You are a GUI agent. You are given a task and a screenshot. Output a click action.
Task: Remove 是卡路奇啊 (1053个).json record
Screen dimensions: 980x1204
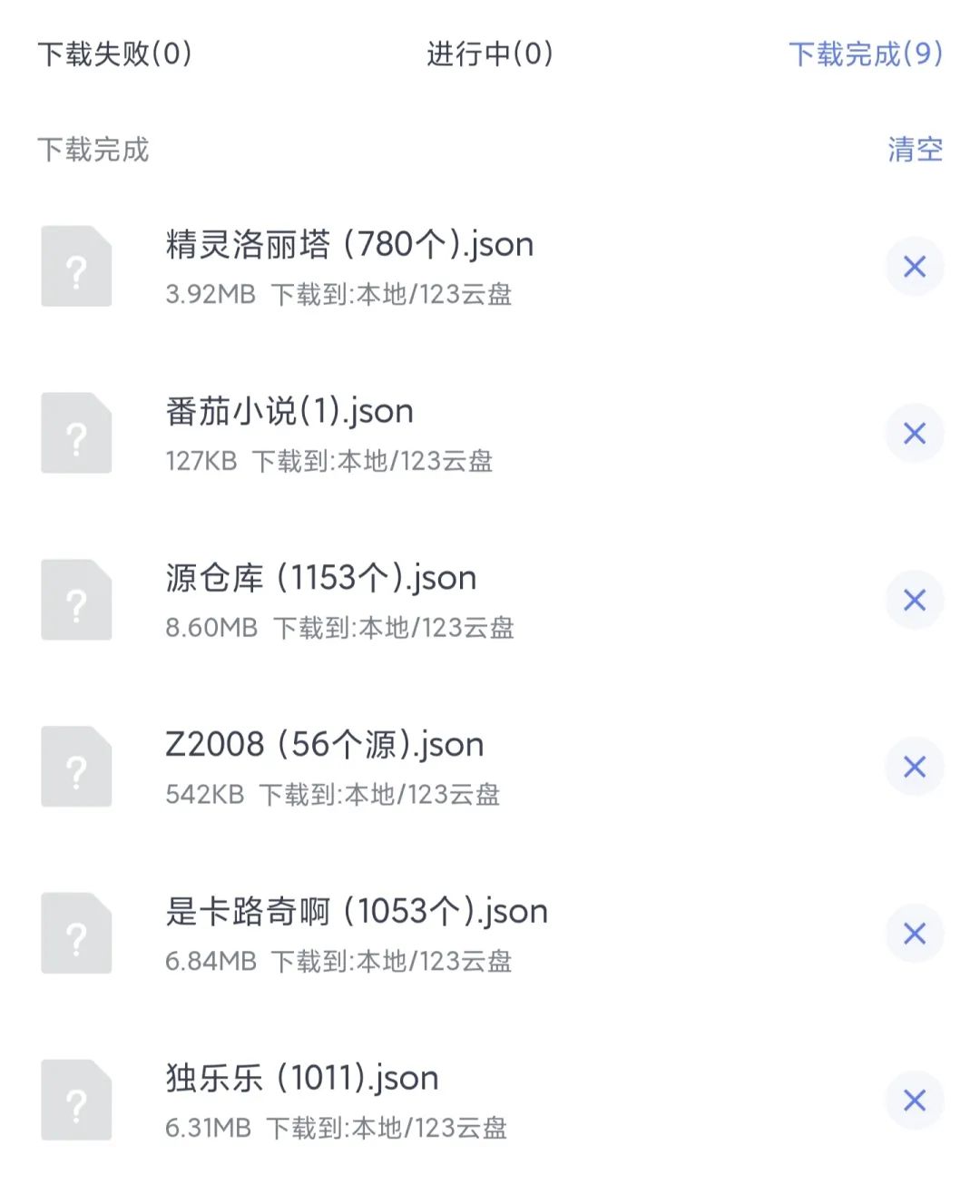(915, 934)
